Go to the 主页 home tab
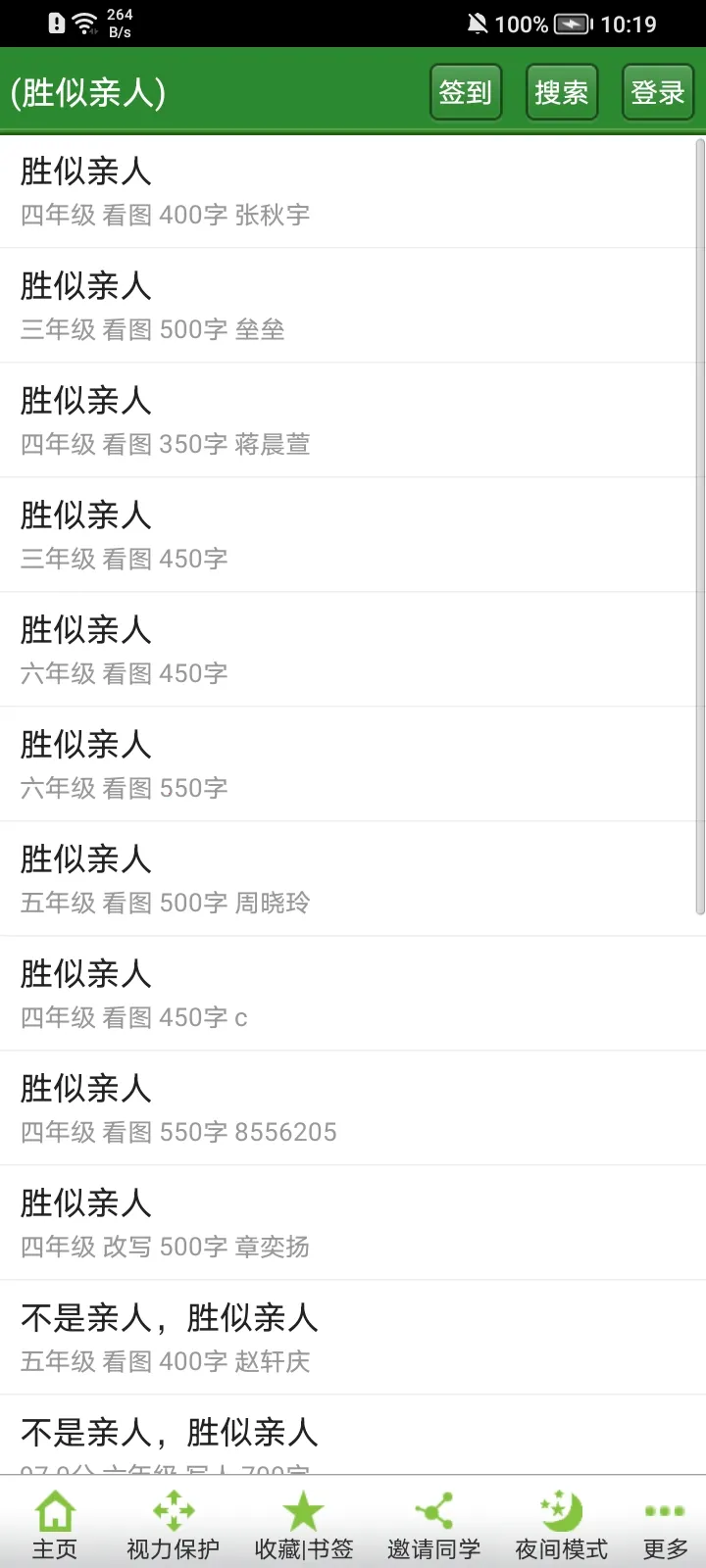The width and height of the screenshot is (706, 1568). point(55,1524)
